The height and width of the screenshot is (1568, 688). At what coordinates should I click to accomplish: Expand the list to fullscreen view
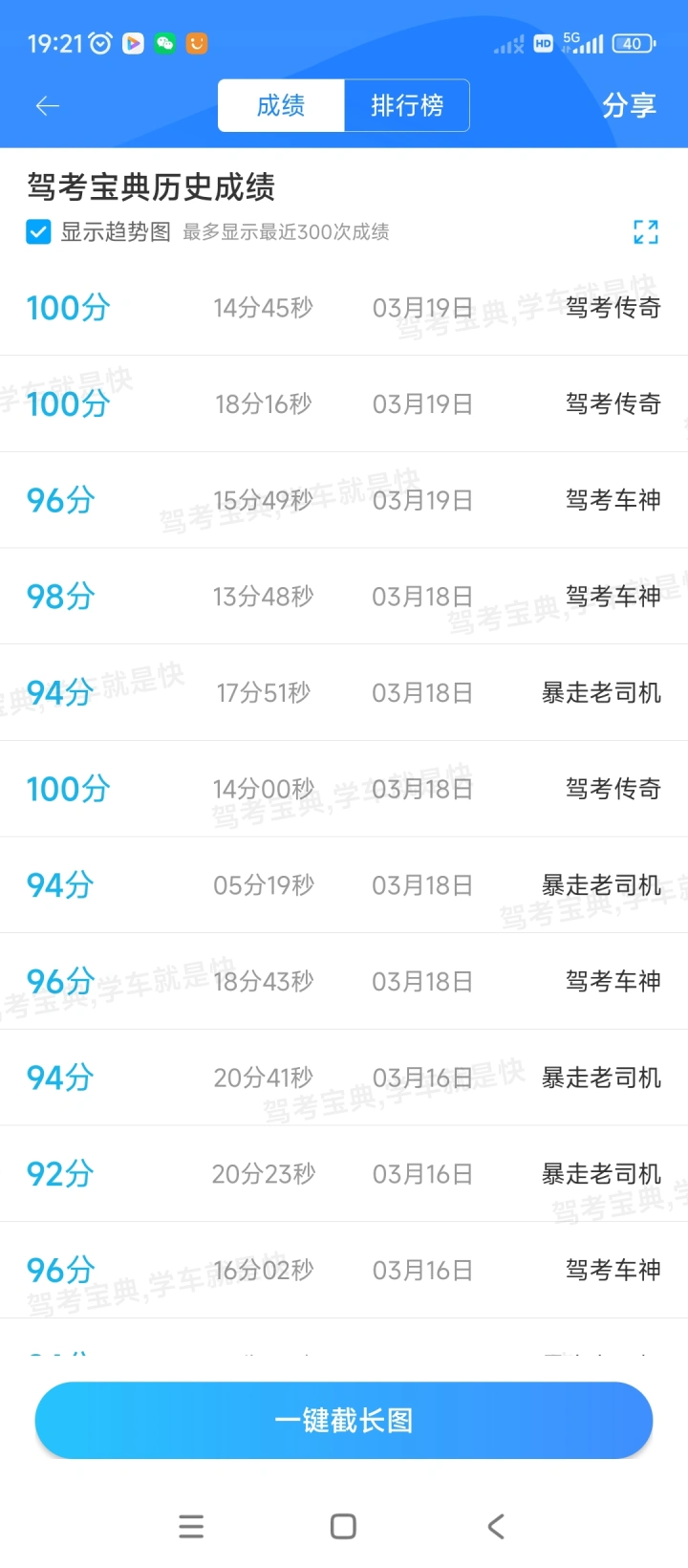(x=646, y=231)
